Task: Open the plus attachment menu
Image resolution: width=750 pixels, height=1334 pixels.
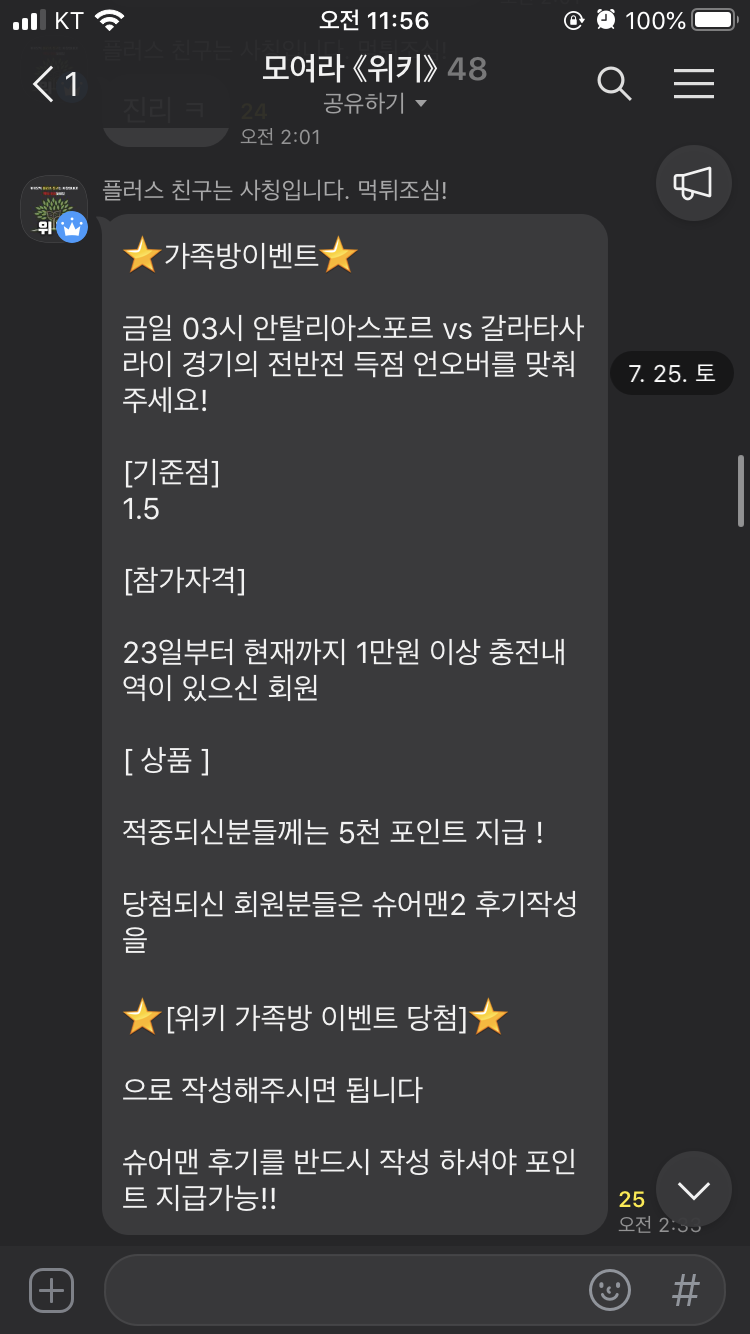Action: (52, 1290)
